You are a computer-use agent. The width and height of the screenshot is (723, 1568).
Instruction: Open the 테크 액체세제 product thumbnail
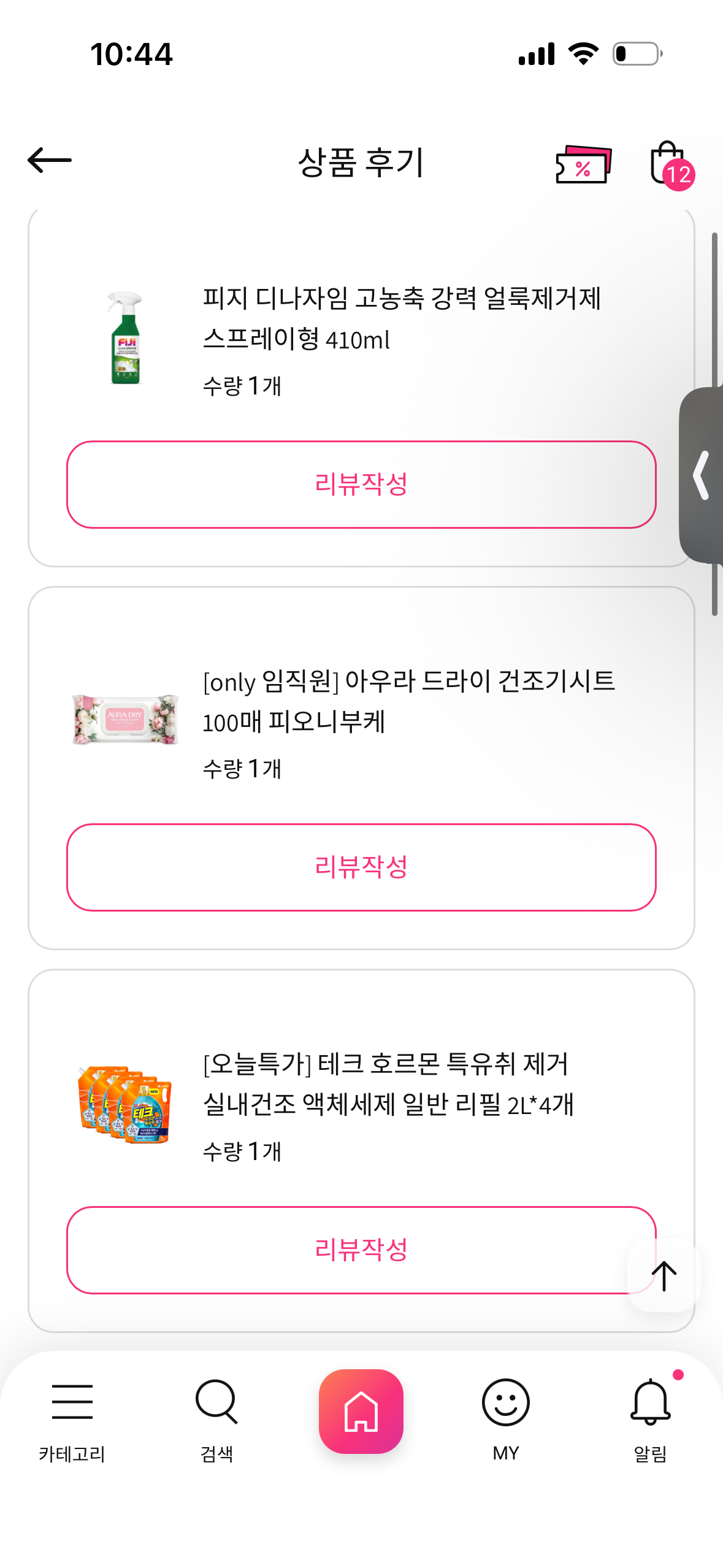[126, 1104]
